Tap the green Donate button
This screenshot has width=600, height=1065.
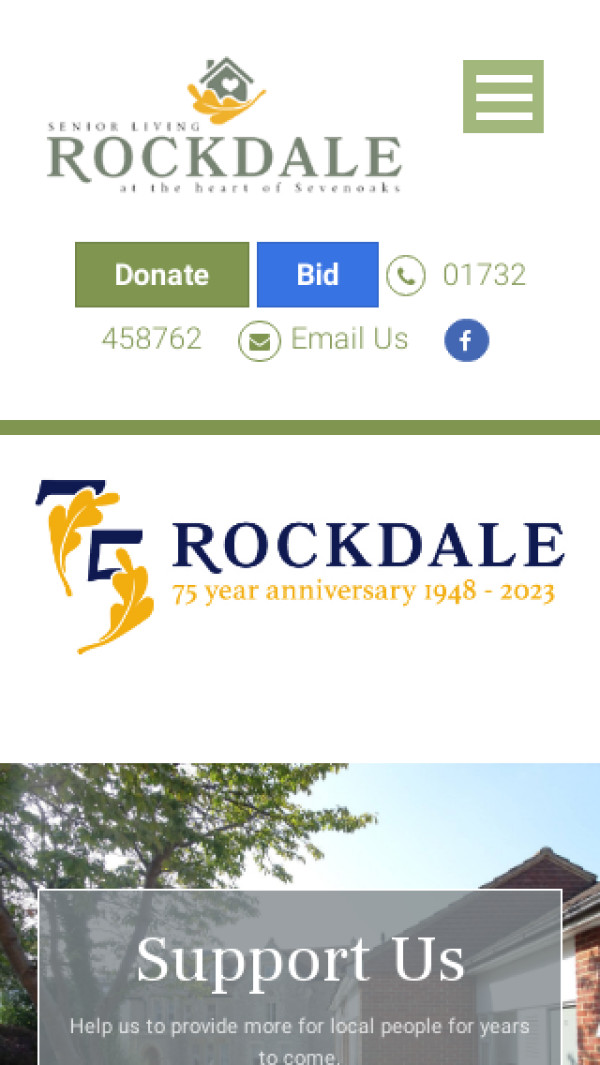[162, 275]
